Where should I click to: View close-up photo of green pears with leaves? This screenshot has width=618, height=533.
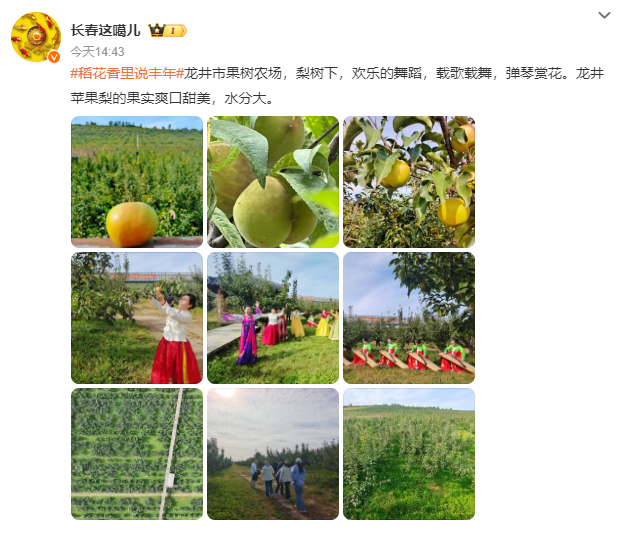pos(273,182)
